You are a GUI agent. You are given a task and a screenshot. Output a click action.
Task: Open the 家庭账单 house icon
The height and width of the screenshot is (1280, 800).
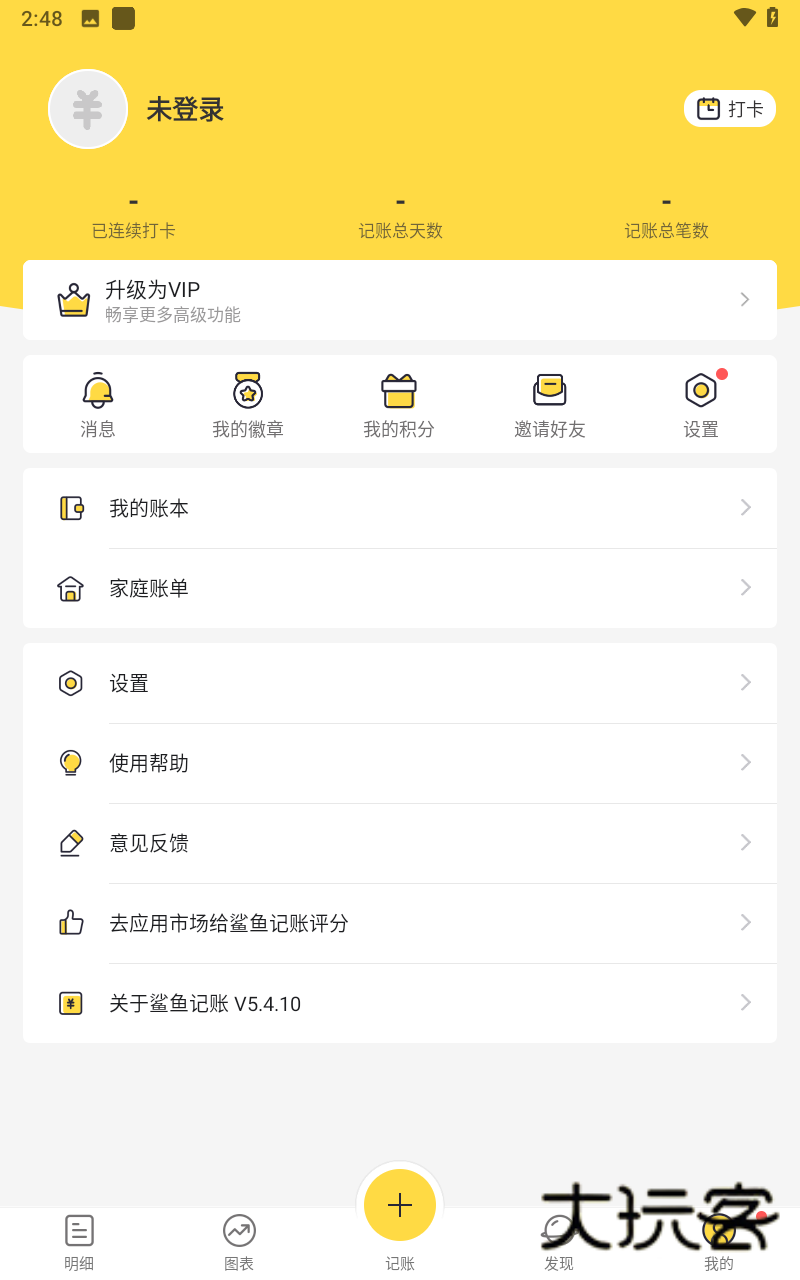click(x=70, y=588)
